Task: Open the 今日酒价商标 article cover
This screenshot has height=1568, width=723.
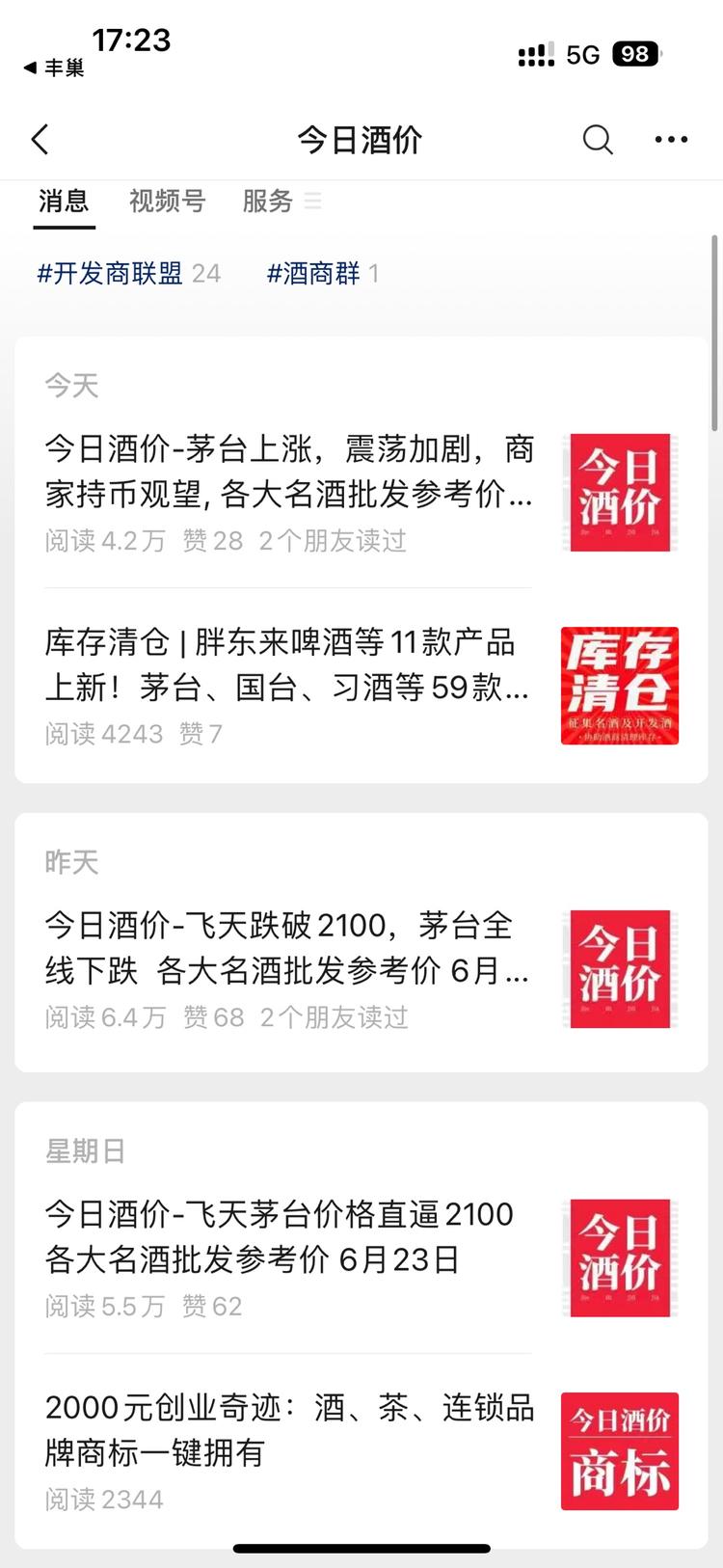Action: [618, 1452]
